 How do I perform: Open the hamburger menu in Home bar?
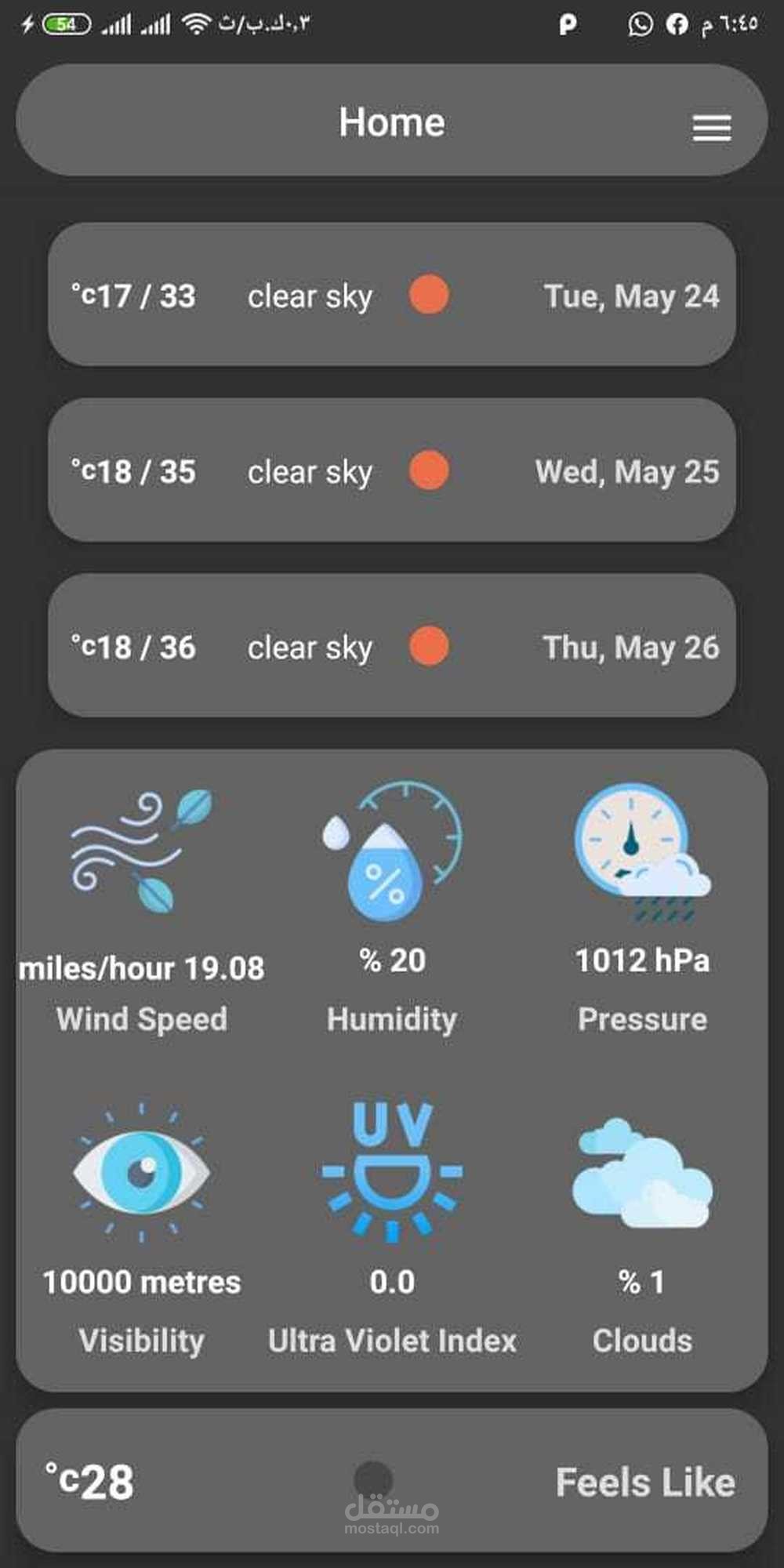(711, 128)
